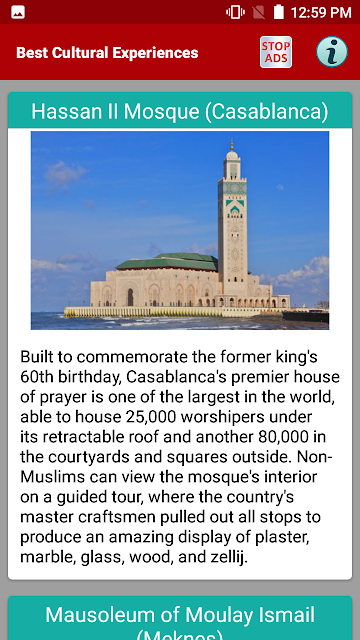Open the Mausoleum of Moulay Ismail card
This screenshot has width=360, height=640.
180,618
